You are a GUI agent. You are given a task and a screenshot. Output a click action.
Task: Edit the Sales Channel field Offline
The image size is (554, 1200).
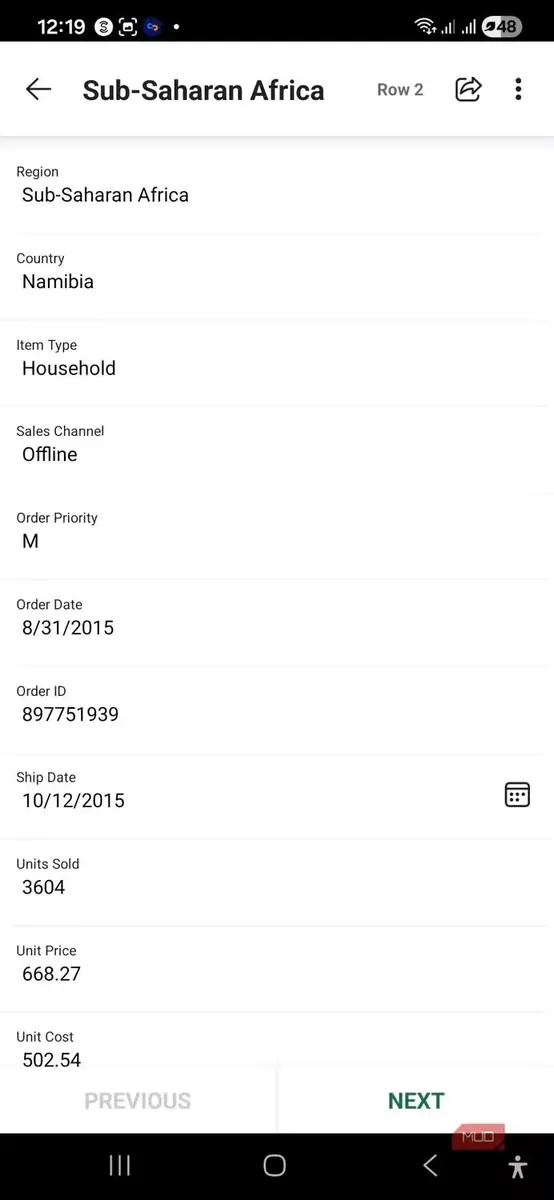coord(277,444)
